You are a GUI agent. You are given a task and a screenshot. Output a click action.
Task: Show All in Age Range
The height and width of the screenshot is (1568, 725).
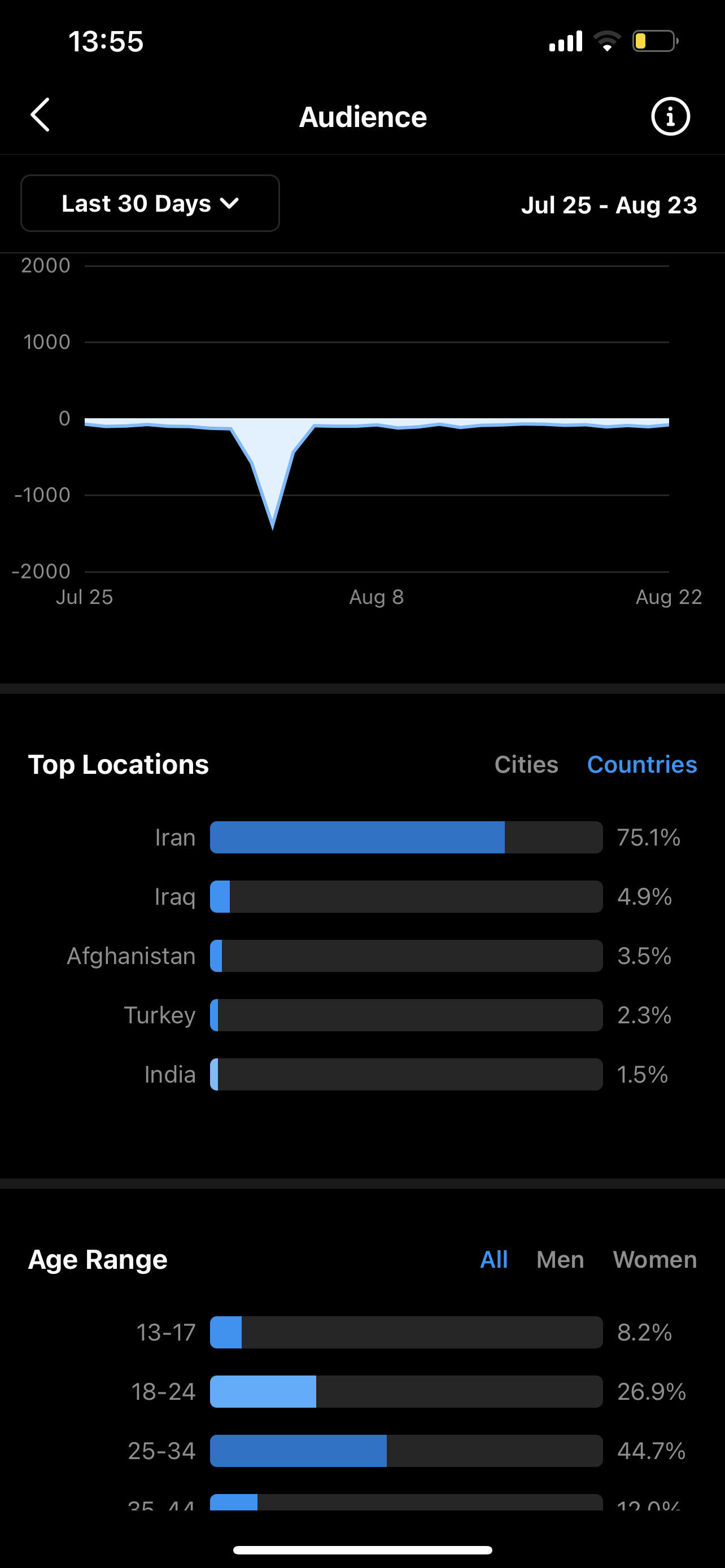point(493,1259)
